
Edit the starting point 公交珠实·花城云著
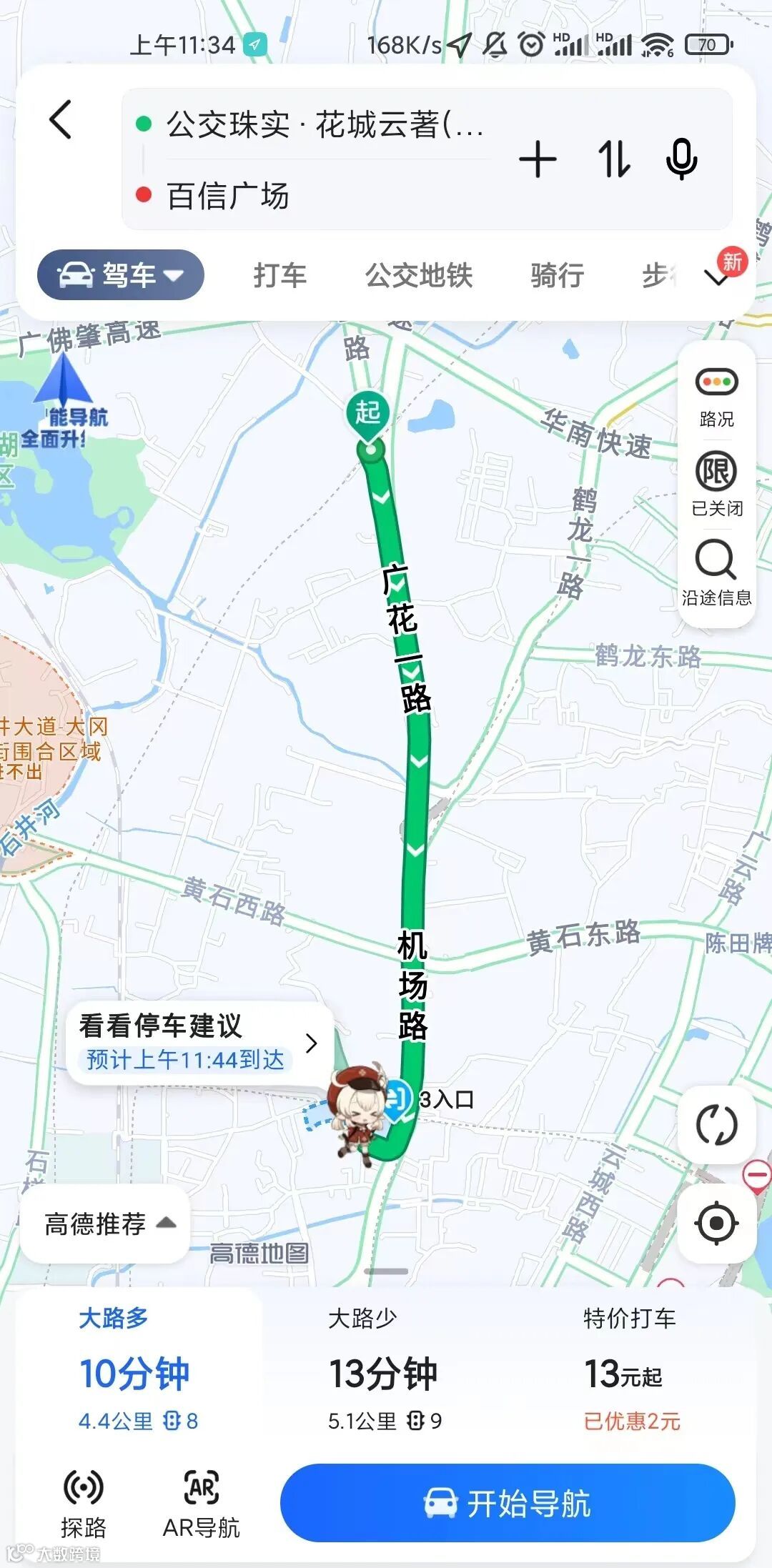[x=324, y=125]
